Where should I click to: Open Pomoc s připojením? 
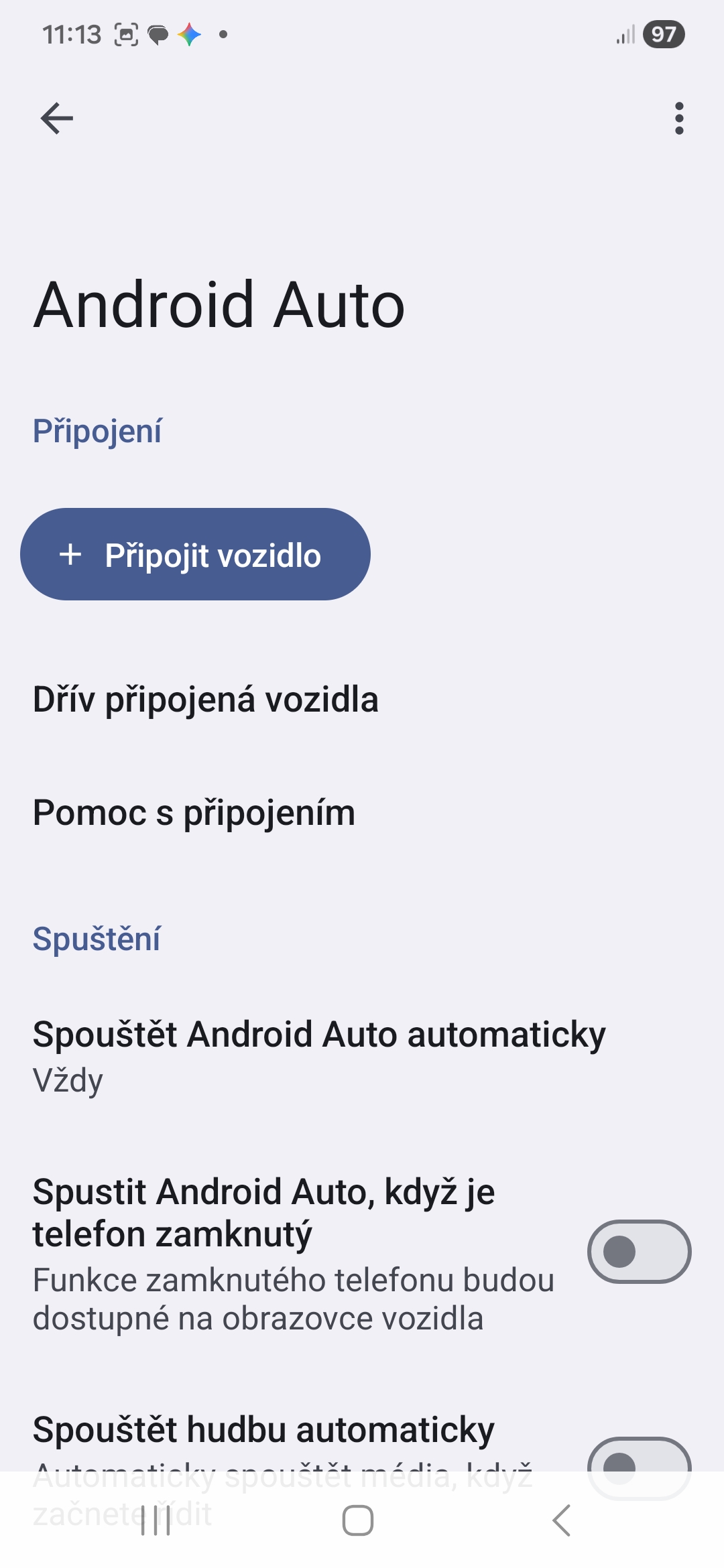pos(194,813)
